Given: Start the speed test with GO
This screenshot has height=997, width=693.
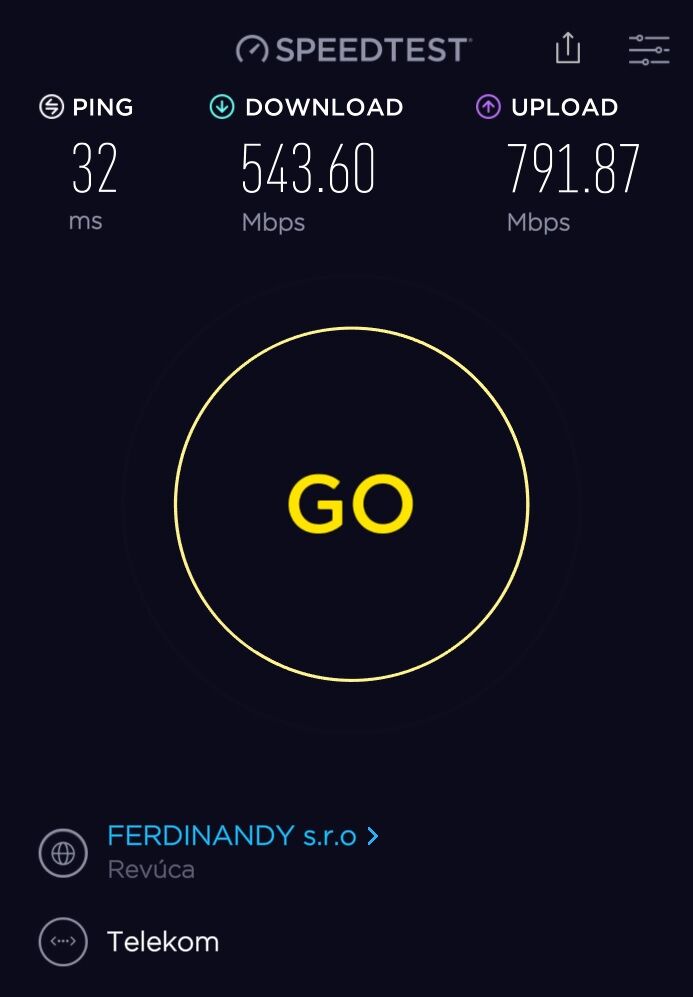Looking at the screenshot, I should (x=351, y=504).
